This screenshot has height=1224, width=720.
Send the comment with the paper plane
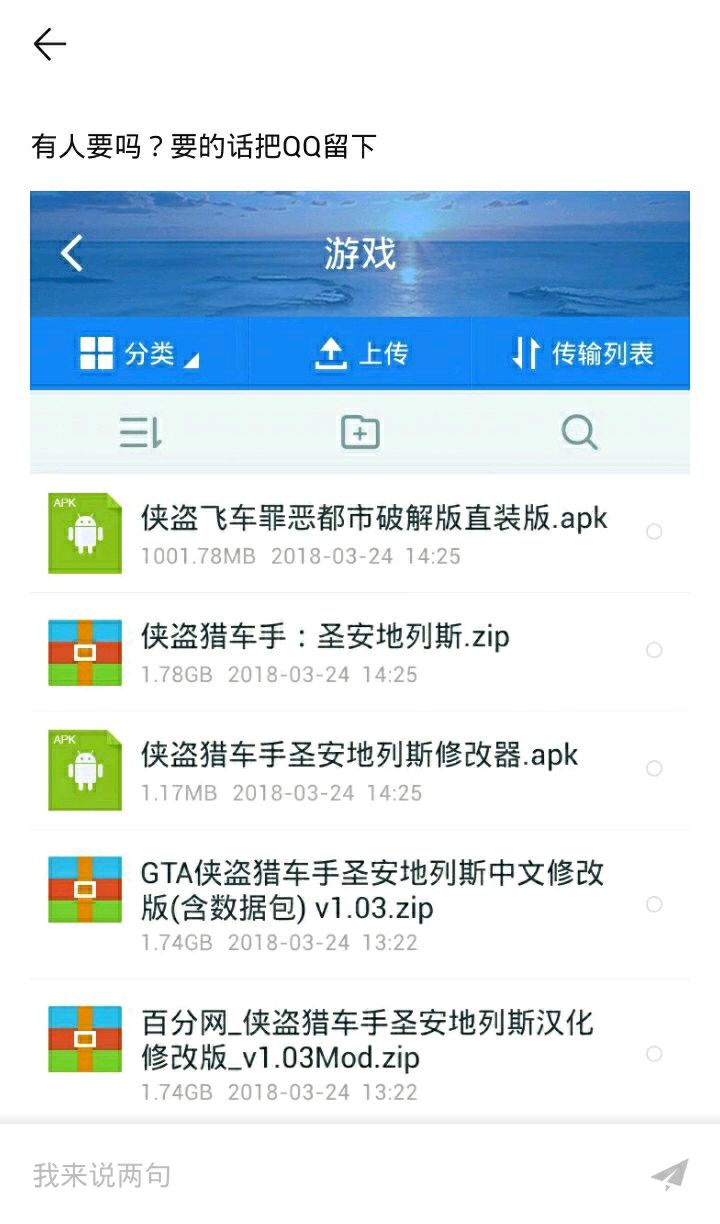[670, 1175]
